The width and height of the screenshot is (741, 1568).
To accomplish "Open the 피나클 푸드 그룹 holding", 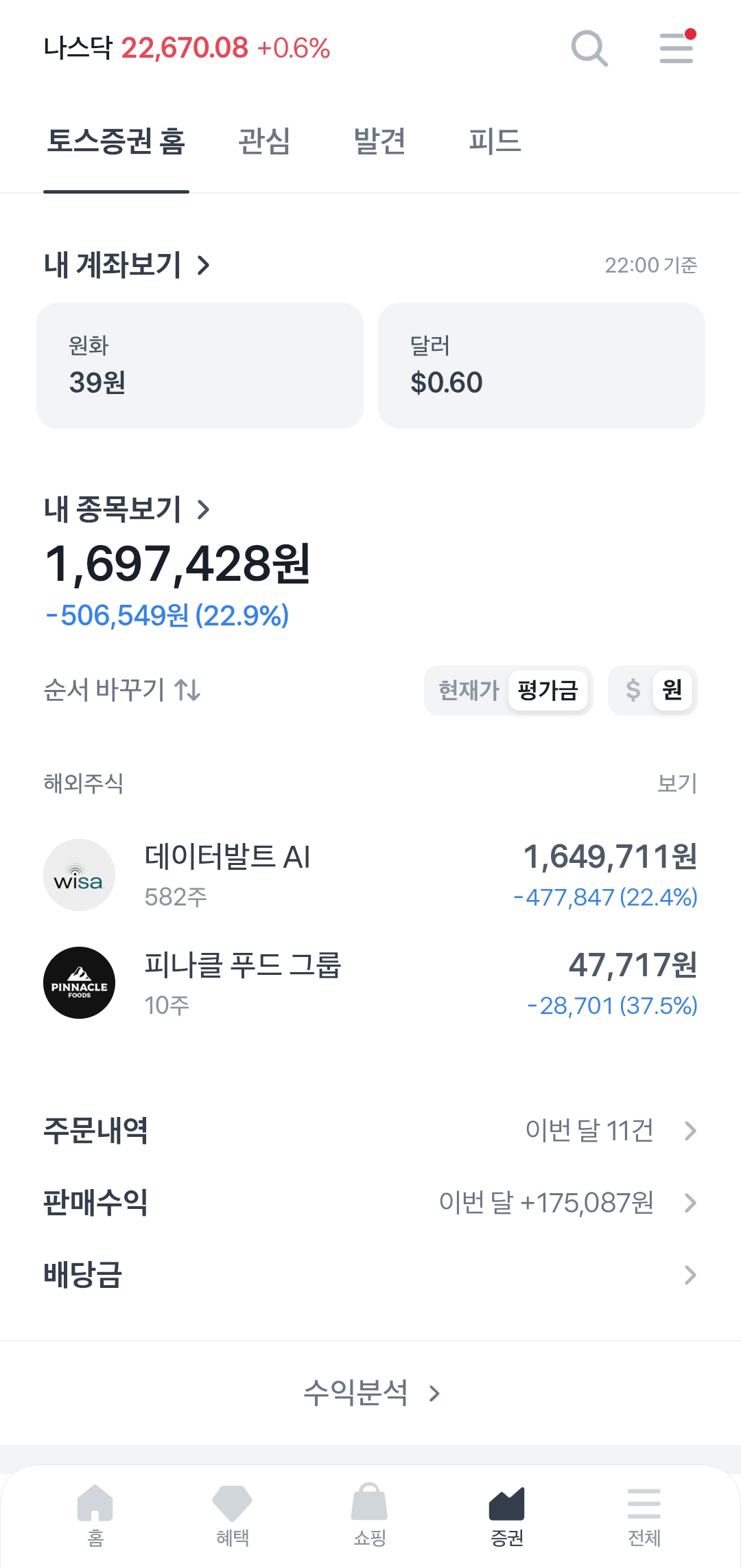I will coord(370,983).
